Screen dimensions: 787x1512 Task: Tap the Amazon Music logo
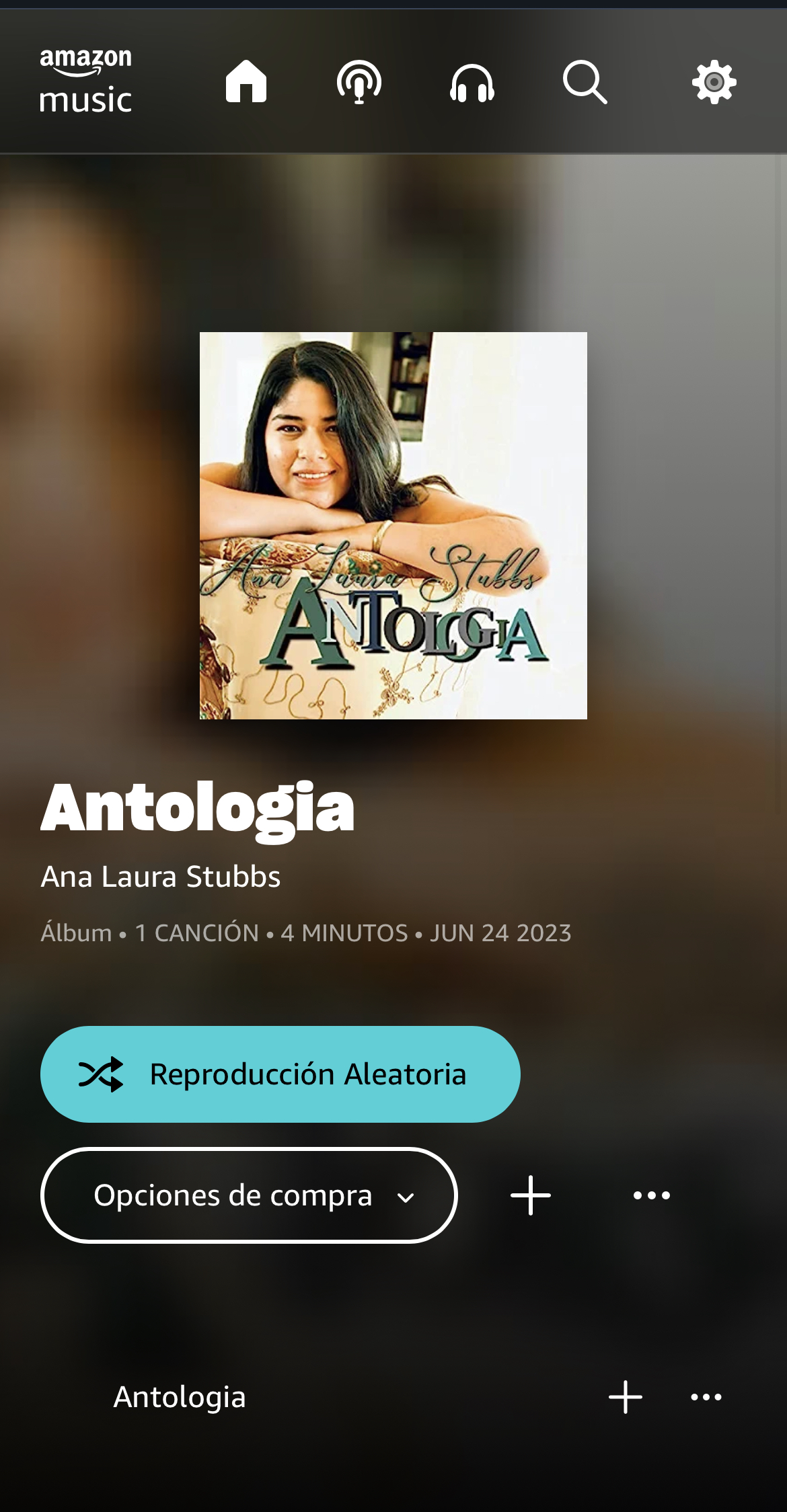point(85,81)
